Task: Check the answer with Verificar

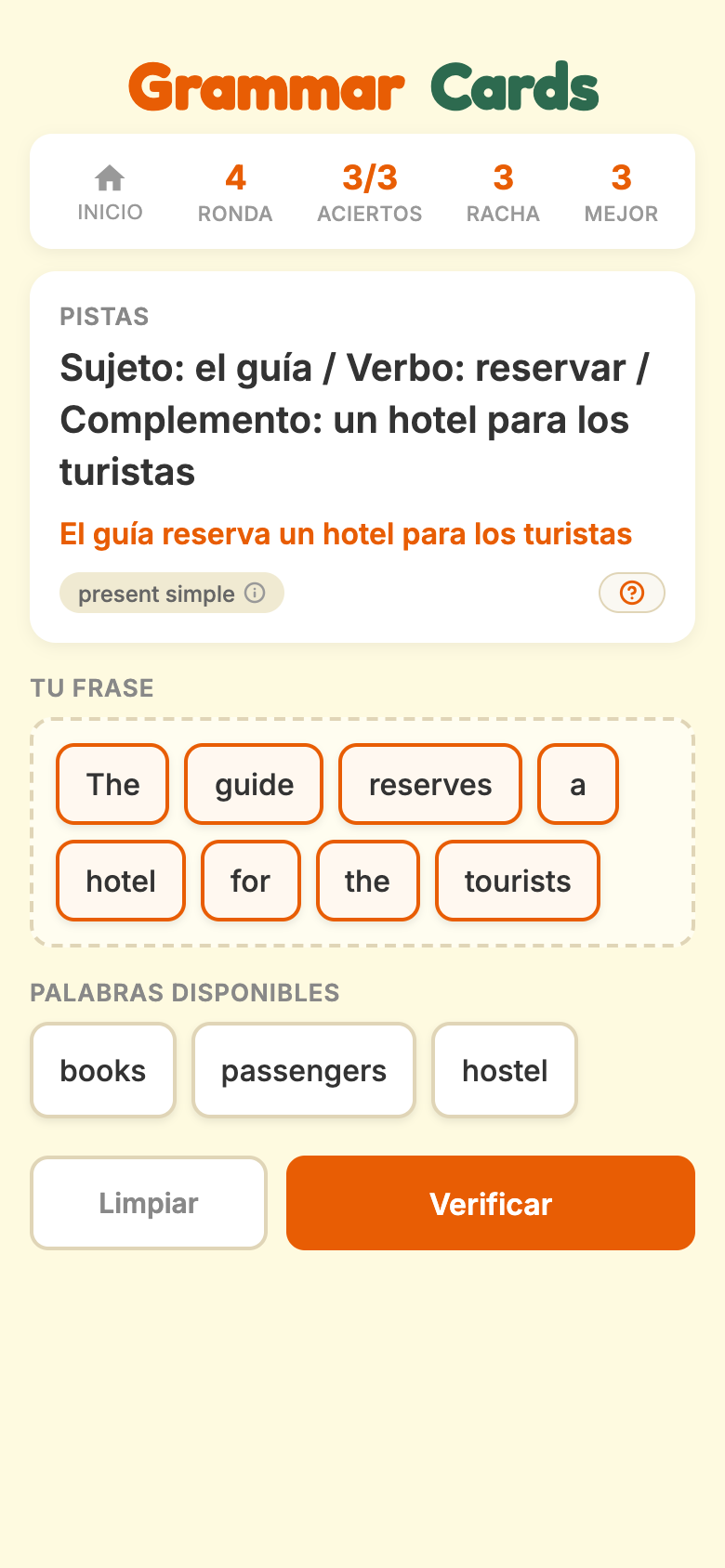Action: click(491, 1203)
